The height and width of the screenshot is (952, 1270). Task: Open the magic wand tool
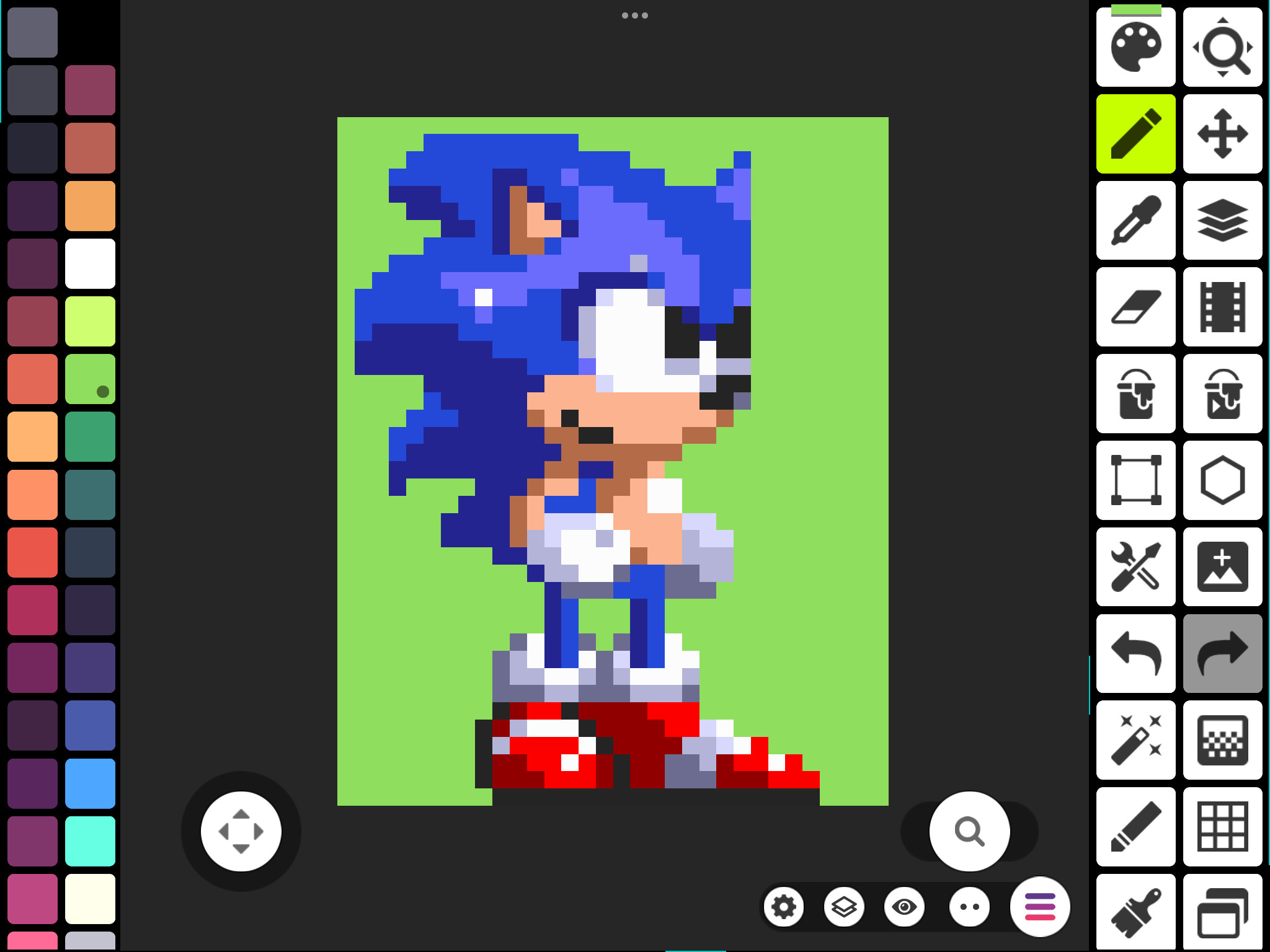click(x=1135, y=740)
